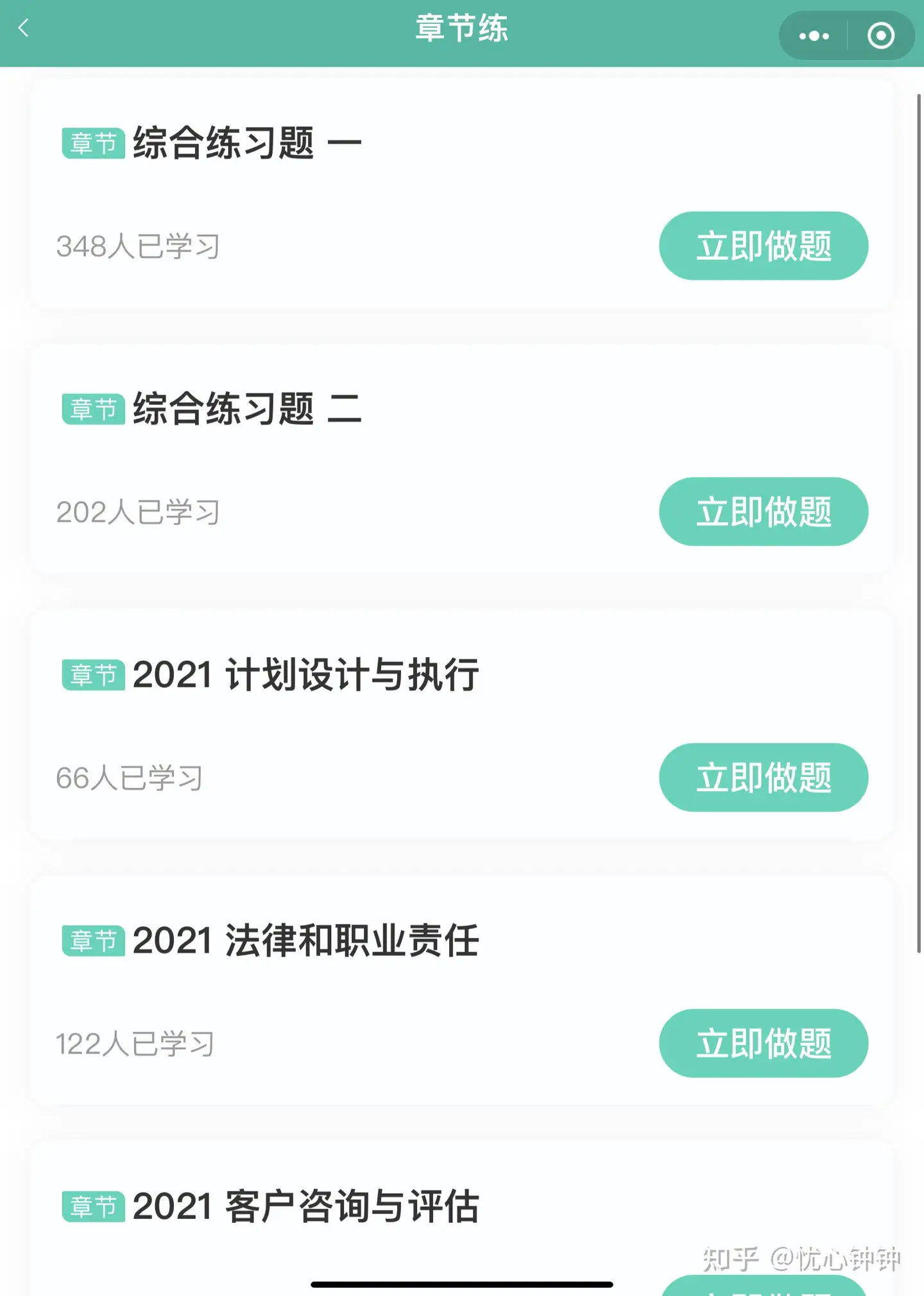The width and height of the screenshot is (924, 1296).
Task: Start 立即做题 for 综合练习题 一
Action: (763, 246)
